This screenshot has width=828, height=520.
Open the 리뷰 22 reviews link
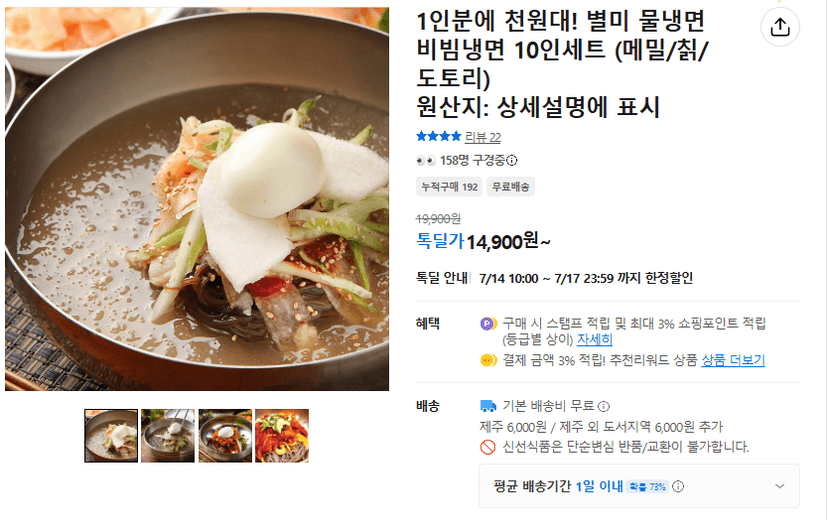(x=483, y=137)
